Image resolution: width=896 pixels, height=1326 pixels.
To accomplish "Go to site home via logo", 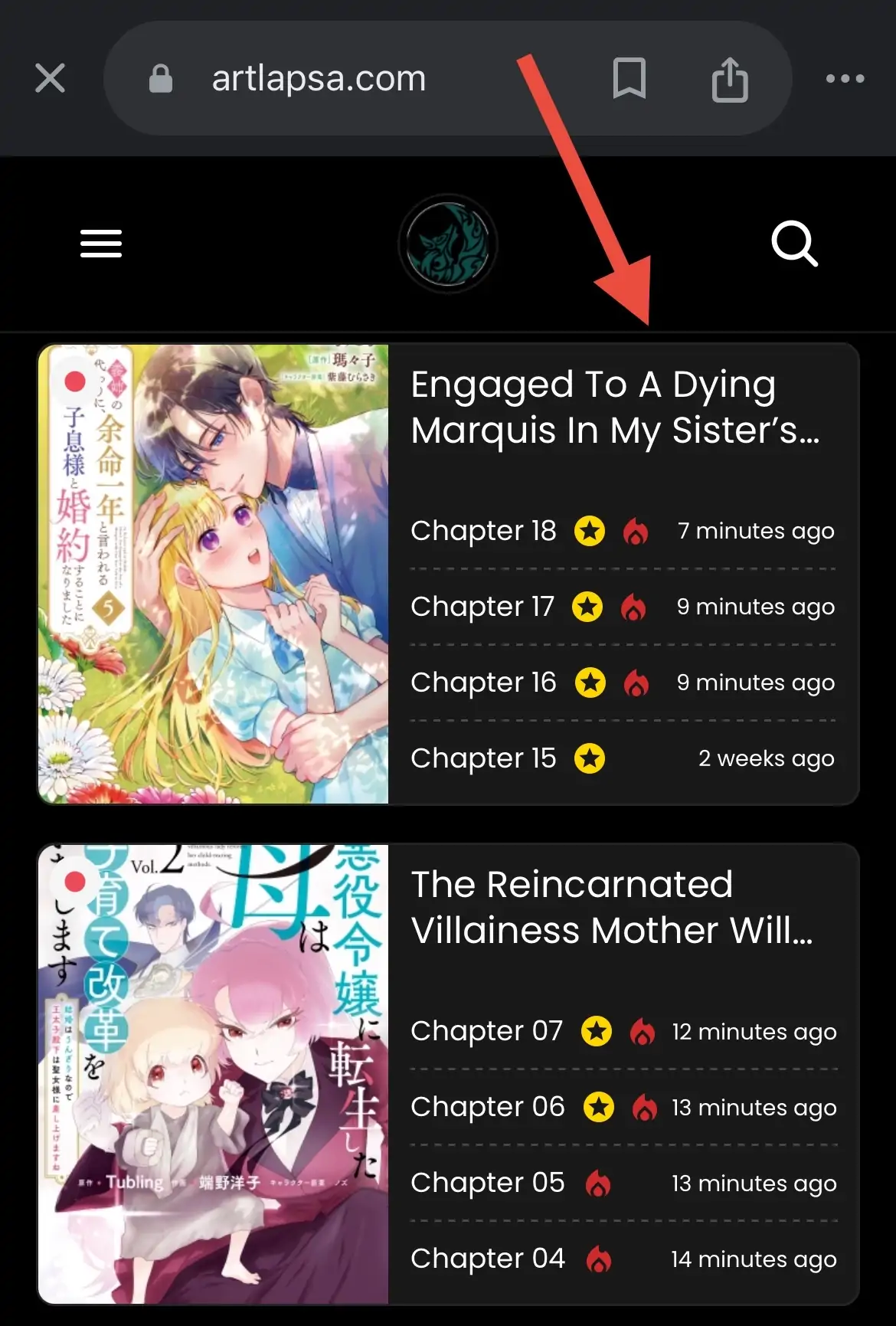I will coord(448,244).
